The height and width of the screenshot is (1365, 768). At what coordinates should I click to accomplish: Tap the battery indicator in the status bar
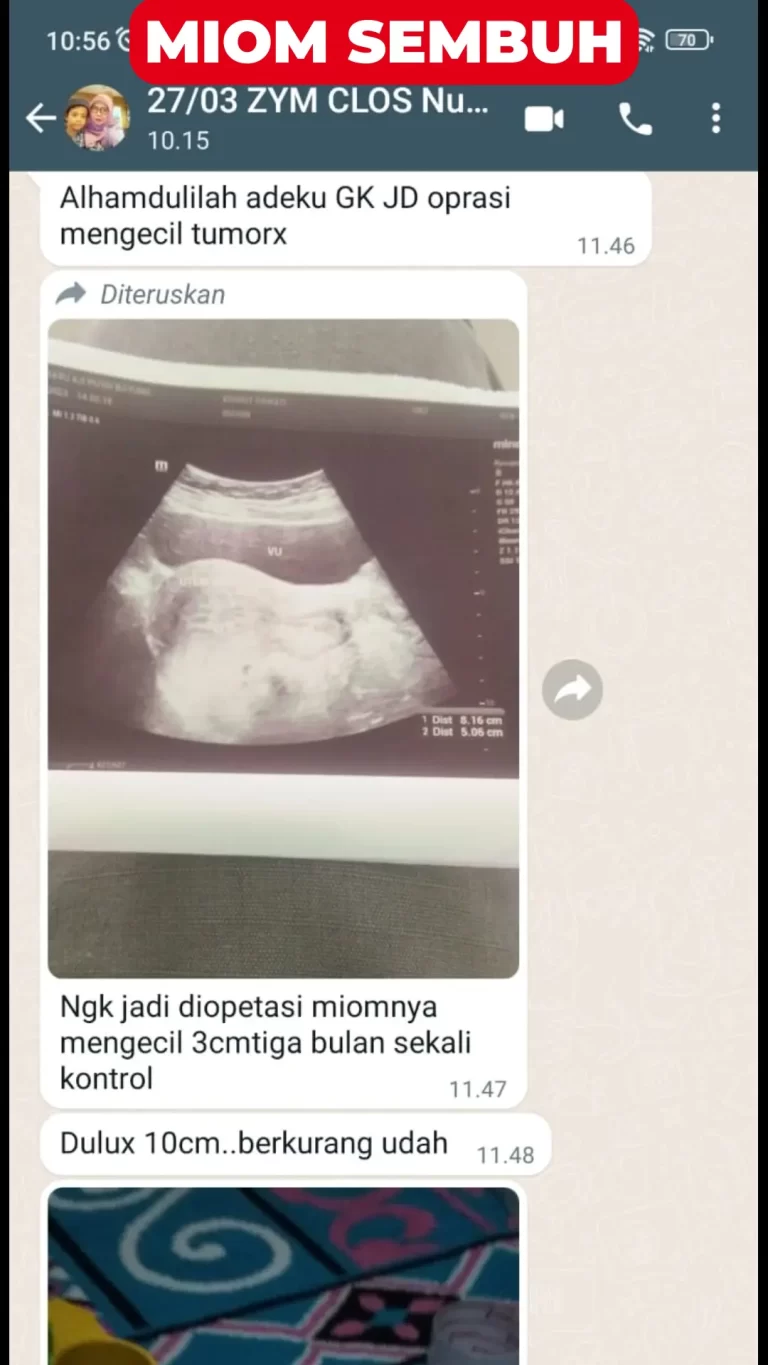pyautogui.click(x=688, y=41)
